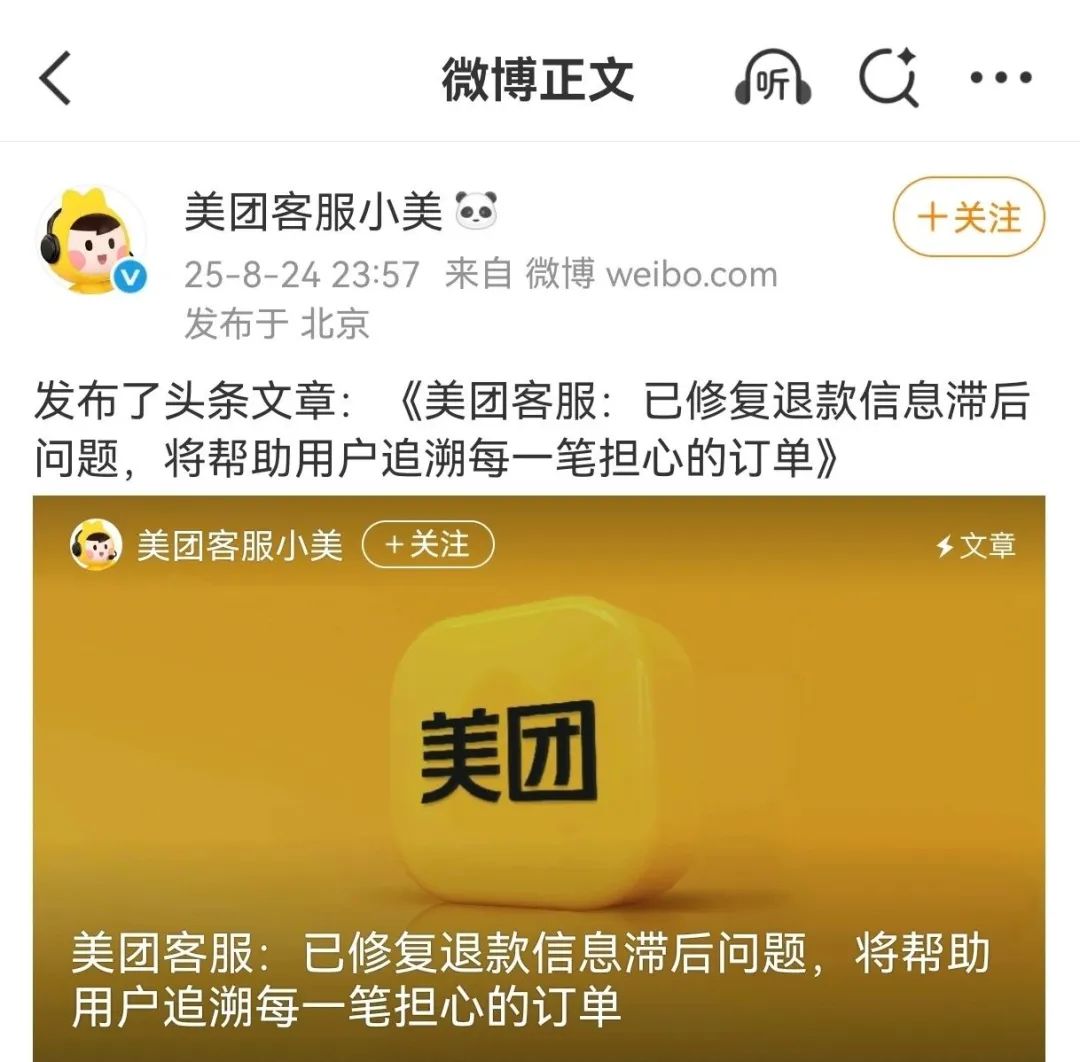This screenshot has width=1080, height=1062.
Task: Open the 美团 article card image
Action: (540, 760)
